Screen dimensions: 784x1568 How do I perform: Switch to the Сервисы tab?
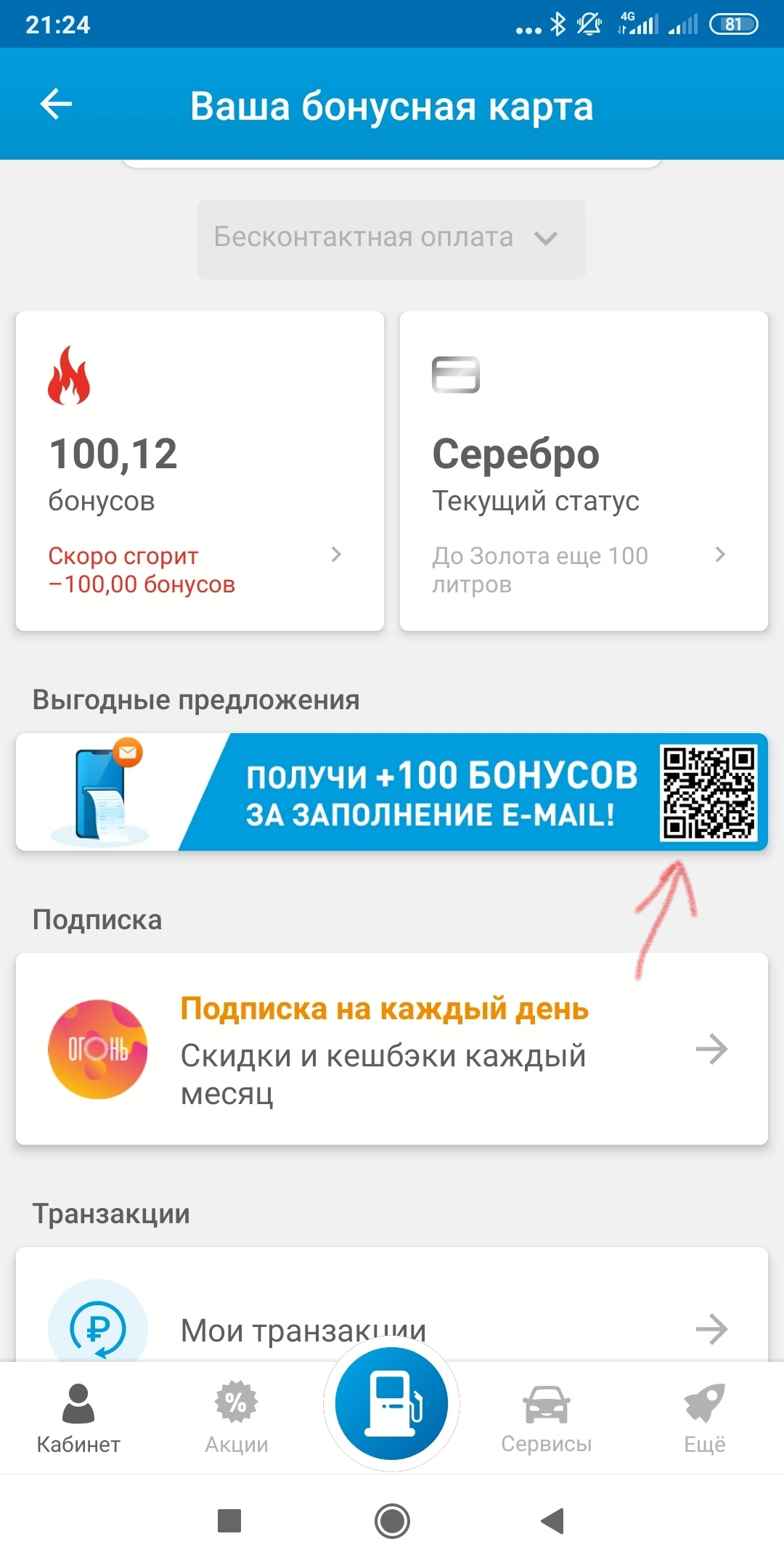coord(547,1418)
